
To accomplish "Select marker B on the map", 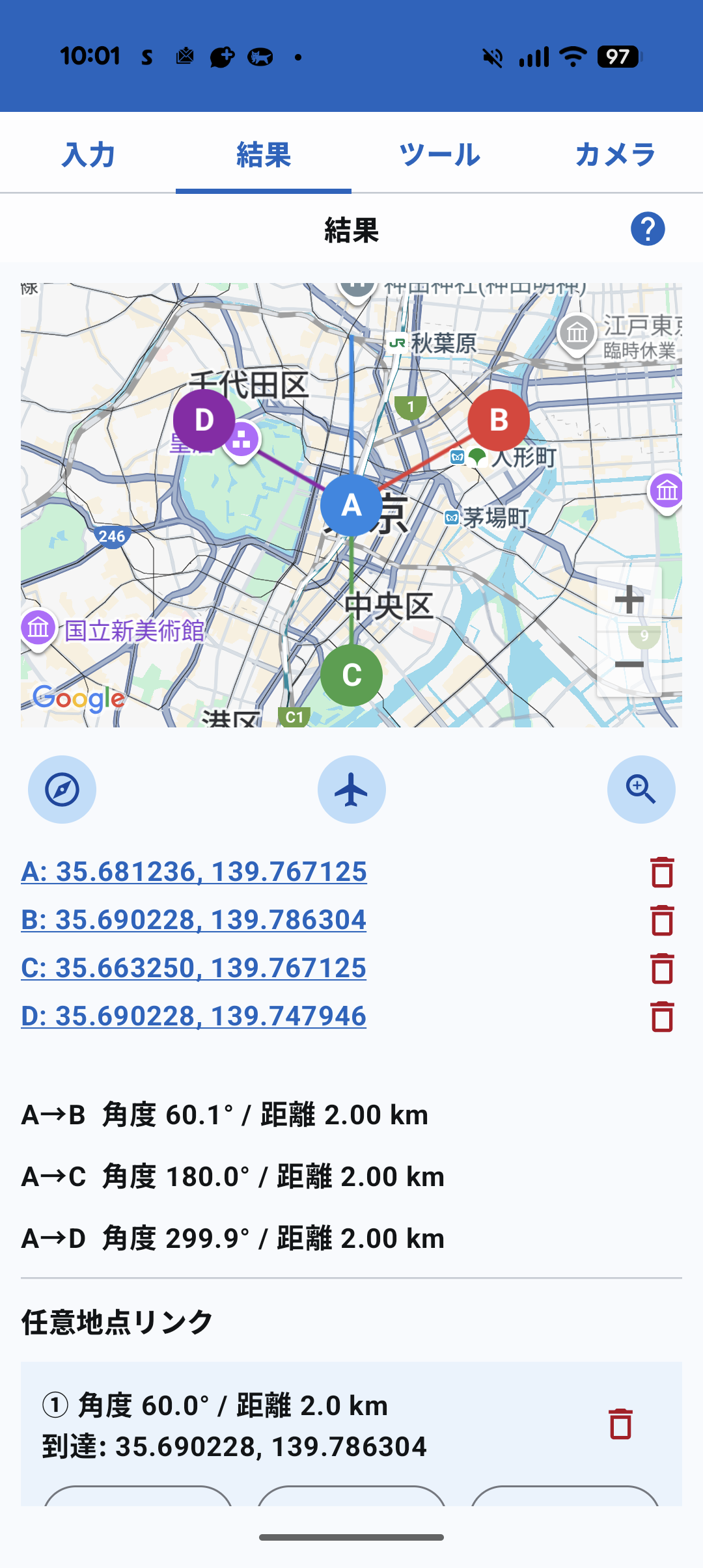I will (498, 421).
